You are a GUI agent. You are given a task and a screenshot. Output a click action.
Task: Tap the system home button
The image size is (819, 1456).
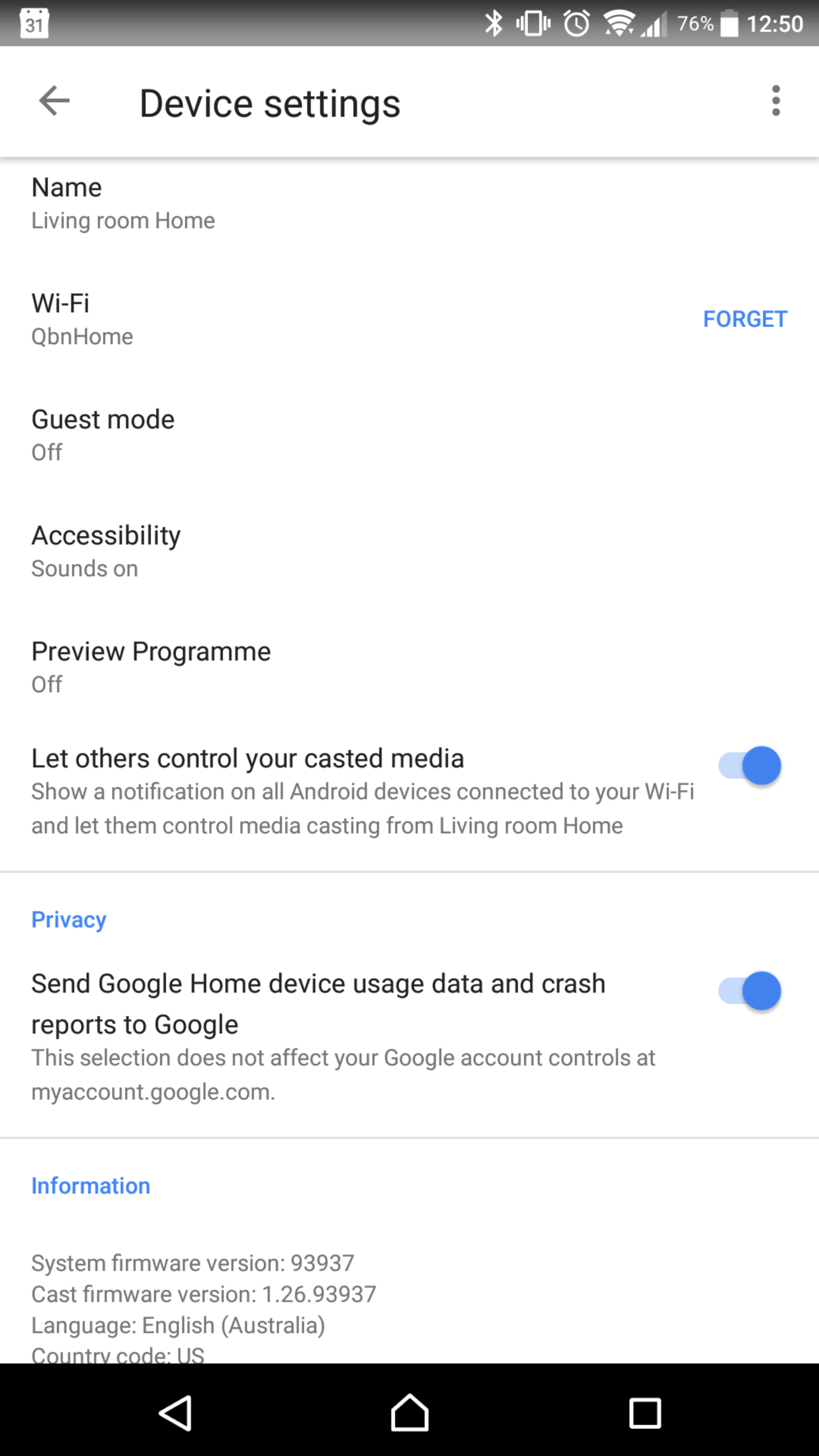(409, 1412)
